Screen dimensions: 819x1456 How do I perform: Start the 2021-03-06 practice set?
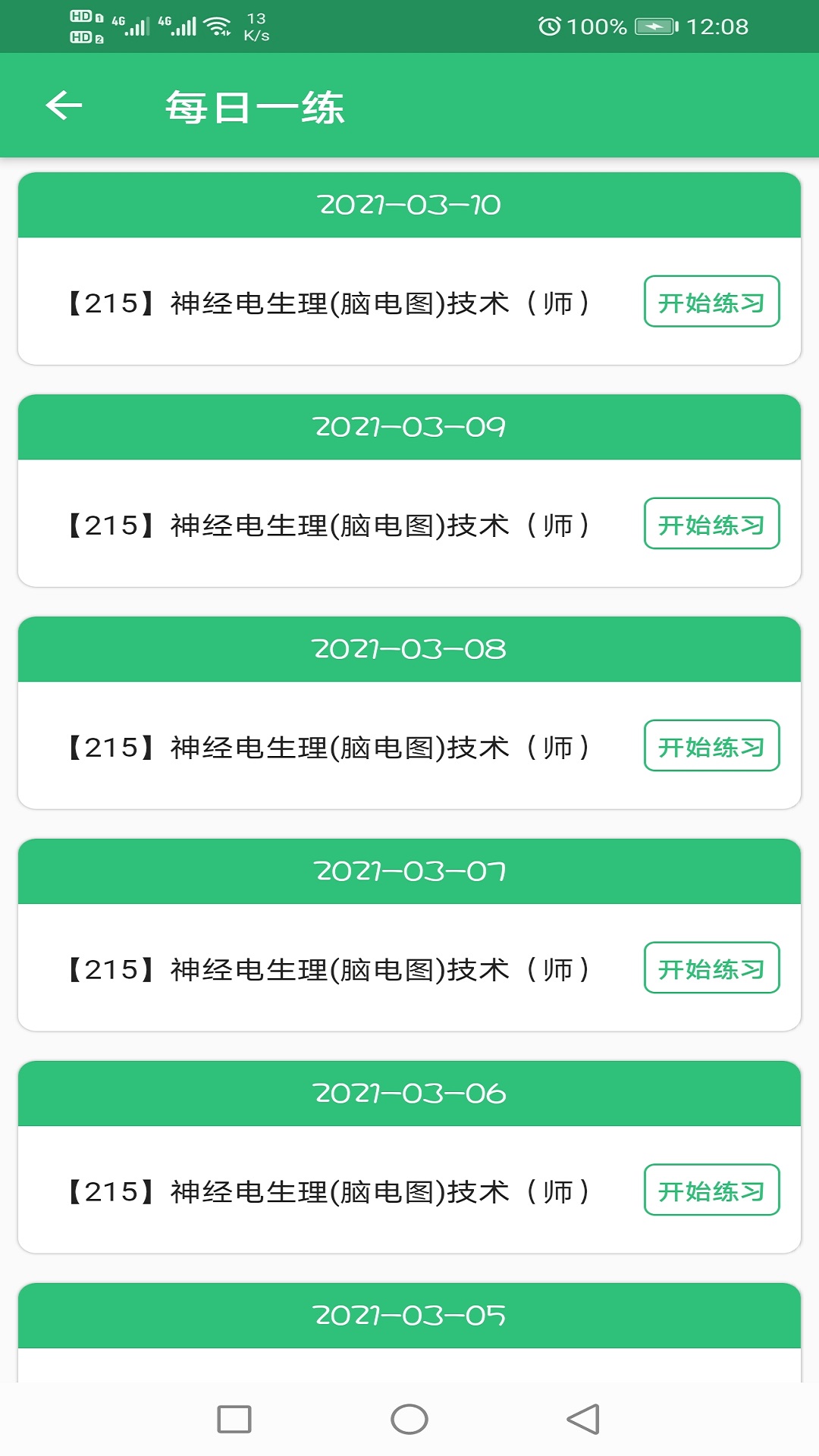click(x=711, y=1191)
